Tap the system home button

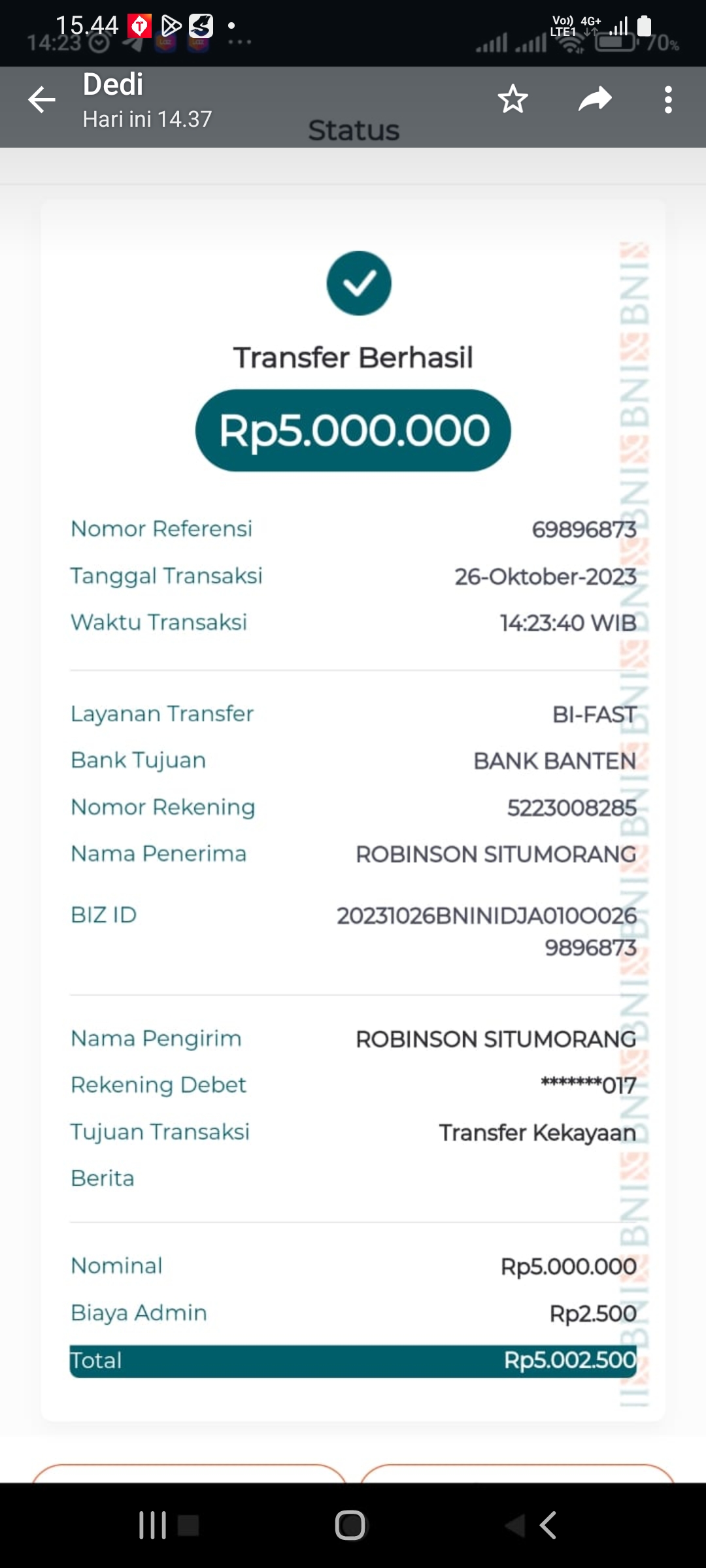pos(350,1526)
